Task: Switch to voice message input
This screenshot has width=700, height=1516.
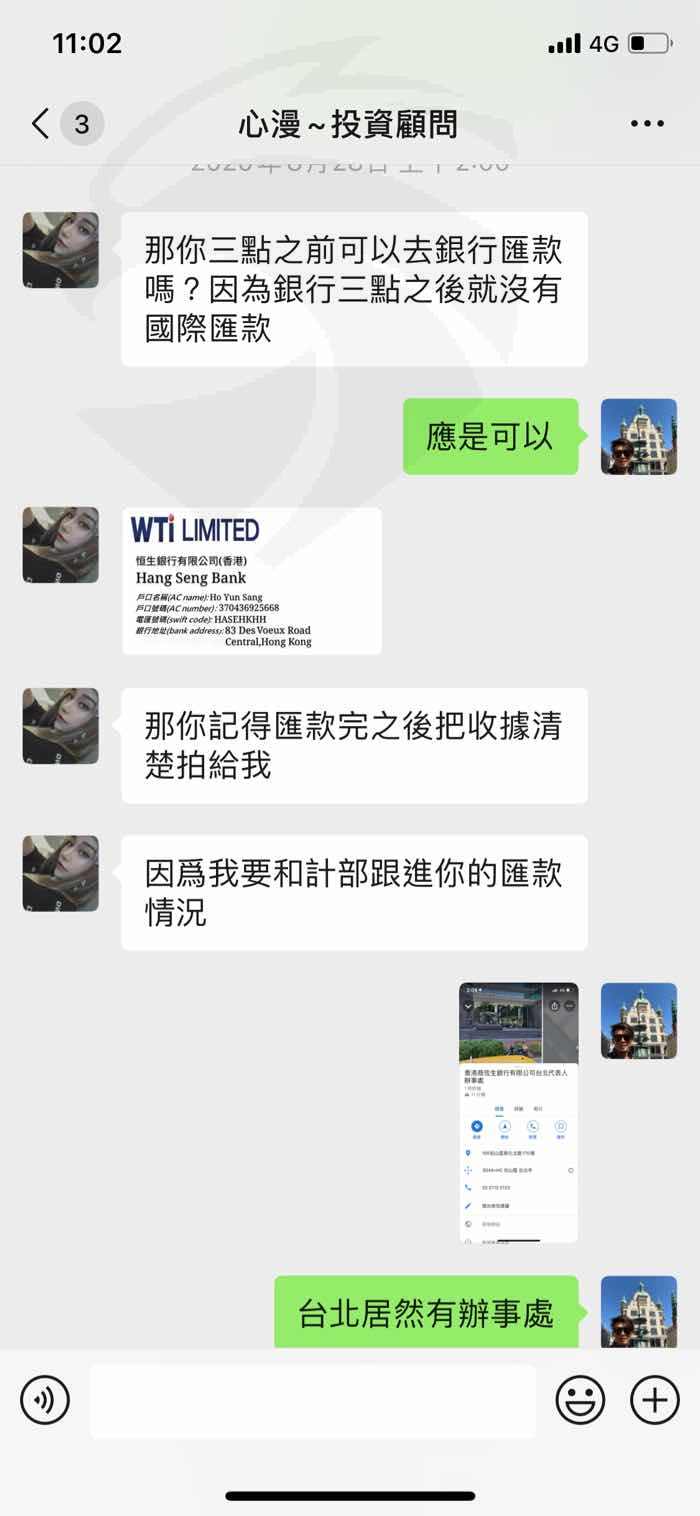Action: tap(45, 1399)
